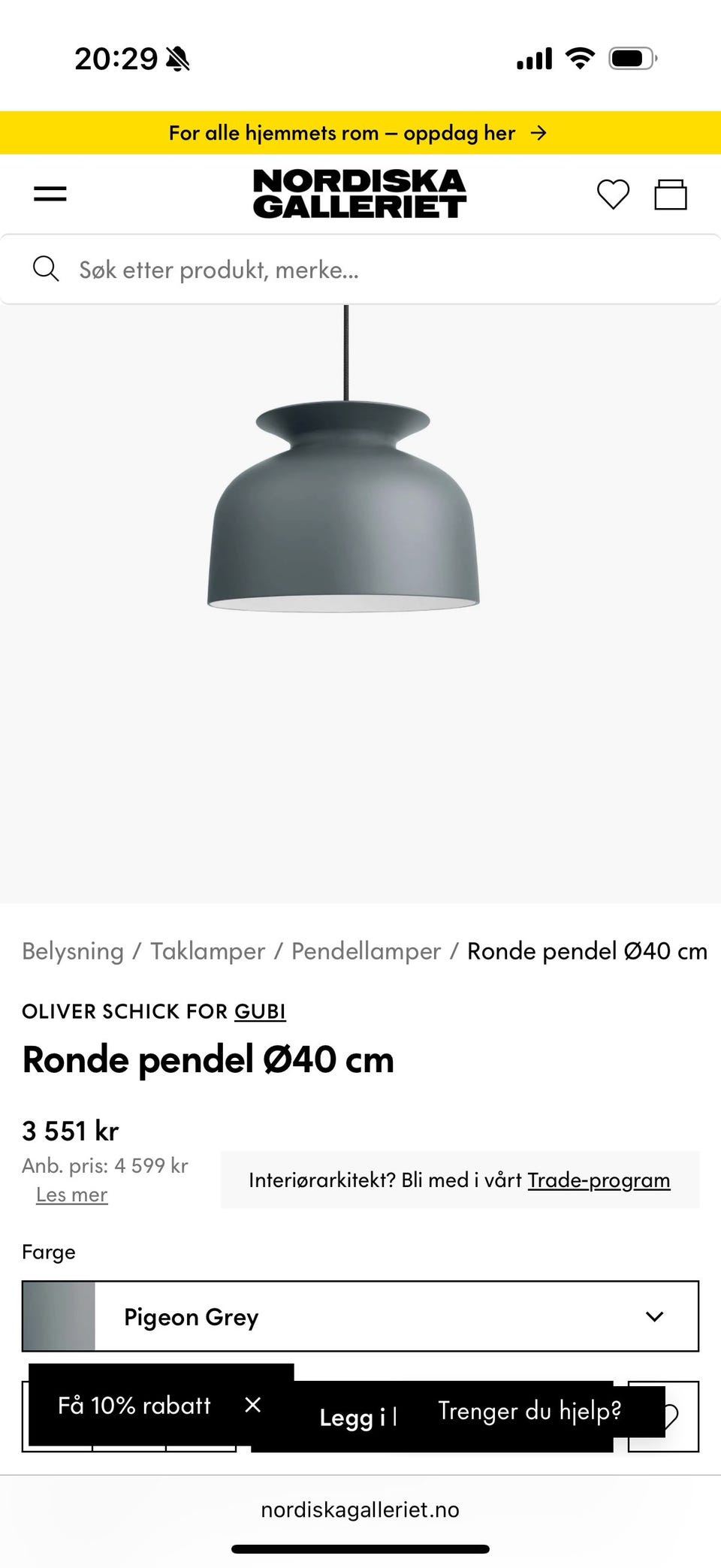The image size is (721, 1568).
Task: Select the Pigeon Grey color swatch
Action: pos(59,1316)
